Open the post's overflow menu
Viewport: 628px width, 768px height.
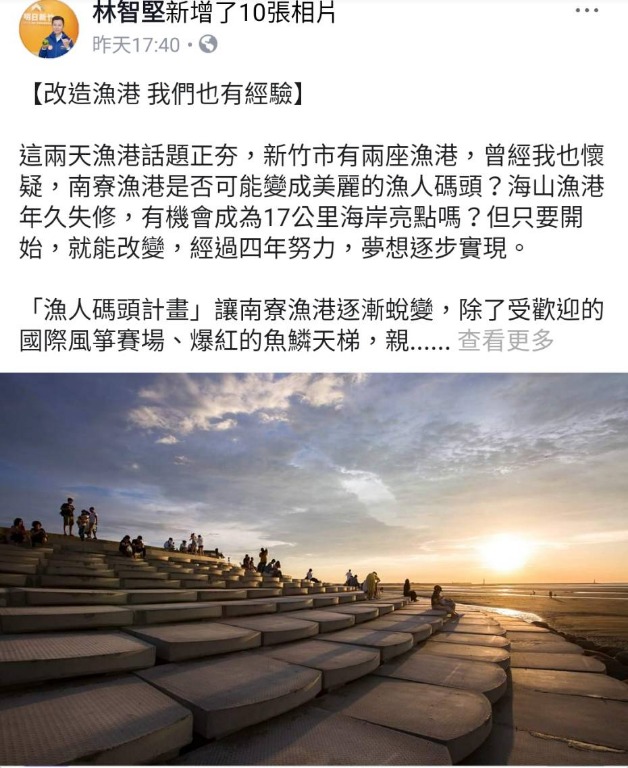(587, 11)
